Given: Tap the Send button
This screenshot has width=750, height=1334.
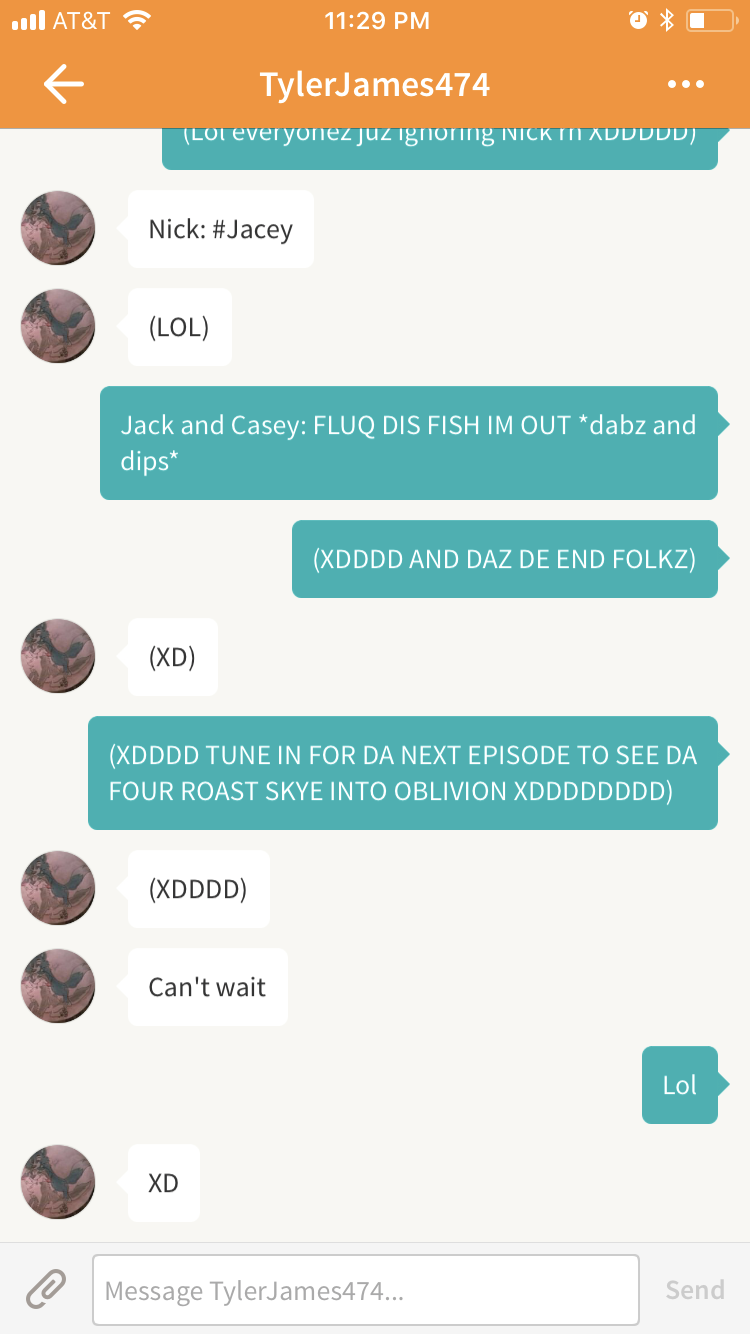Looking at the screenshot, I should pyautogui.click(x=695, y=1290).
